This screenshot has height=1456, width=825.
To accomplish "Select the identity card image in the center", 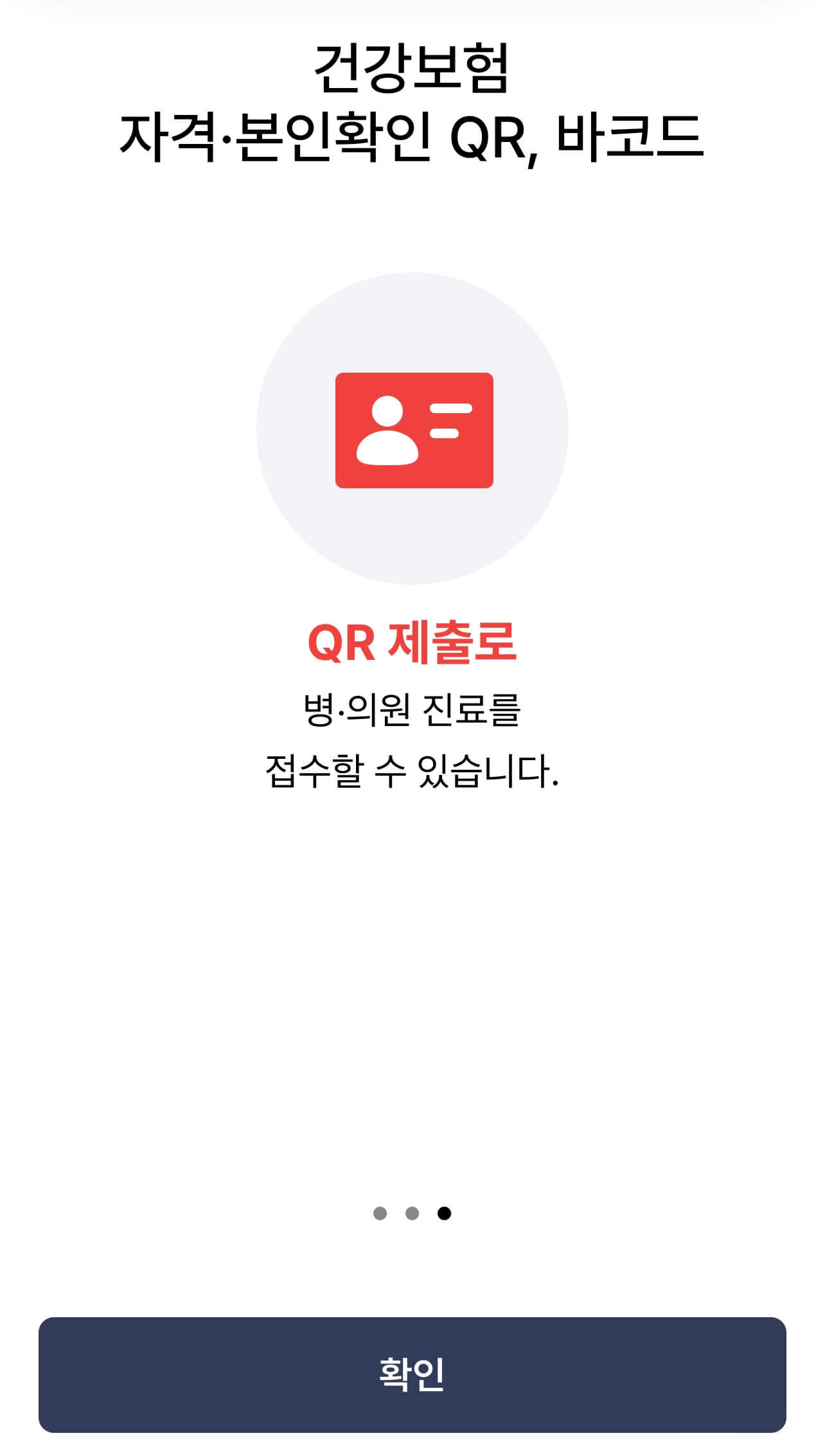I will coord(413,431).
